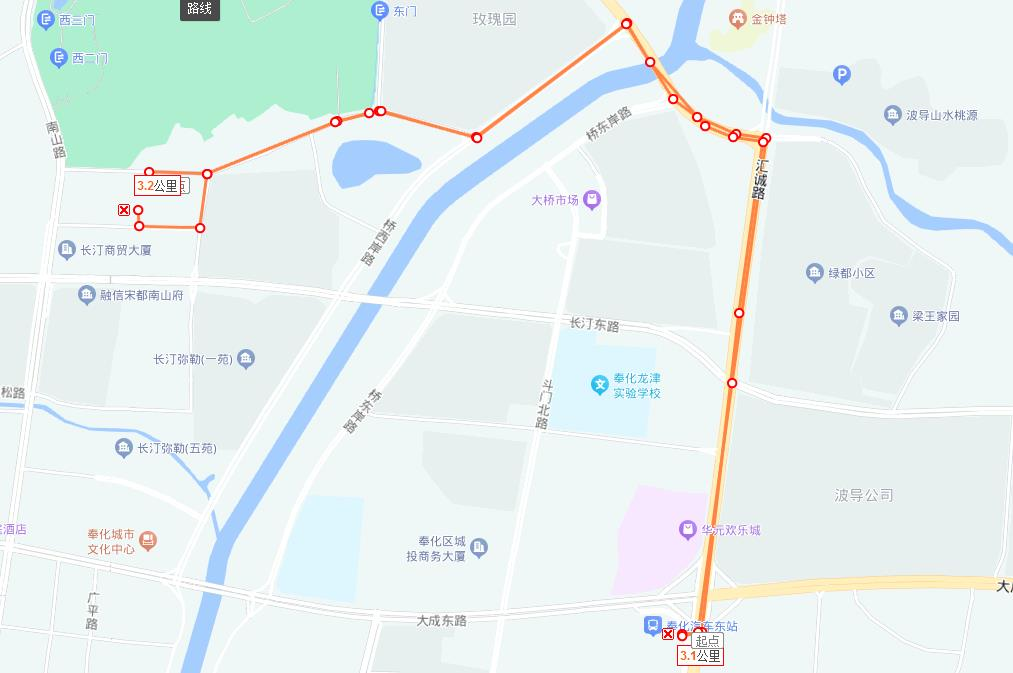Select the 大桥市场 shopping marker

click(592, 200)
